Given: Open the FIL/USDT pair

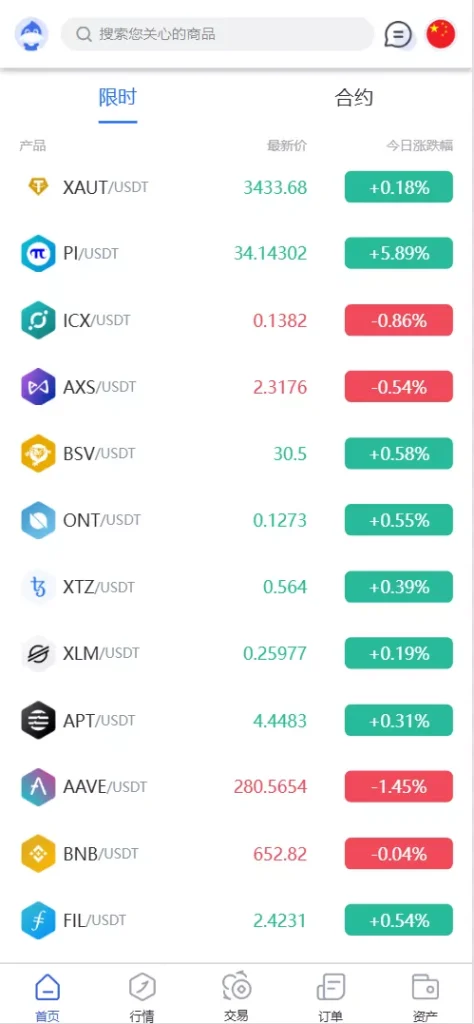Looking at the screenshot, I should click(x=237, y=920).
